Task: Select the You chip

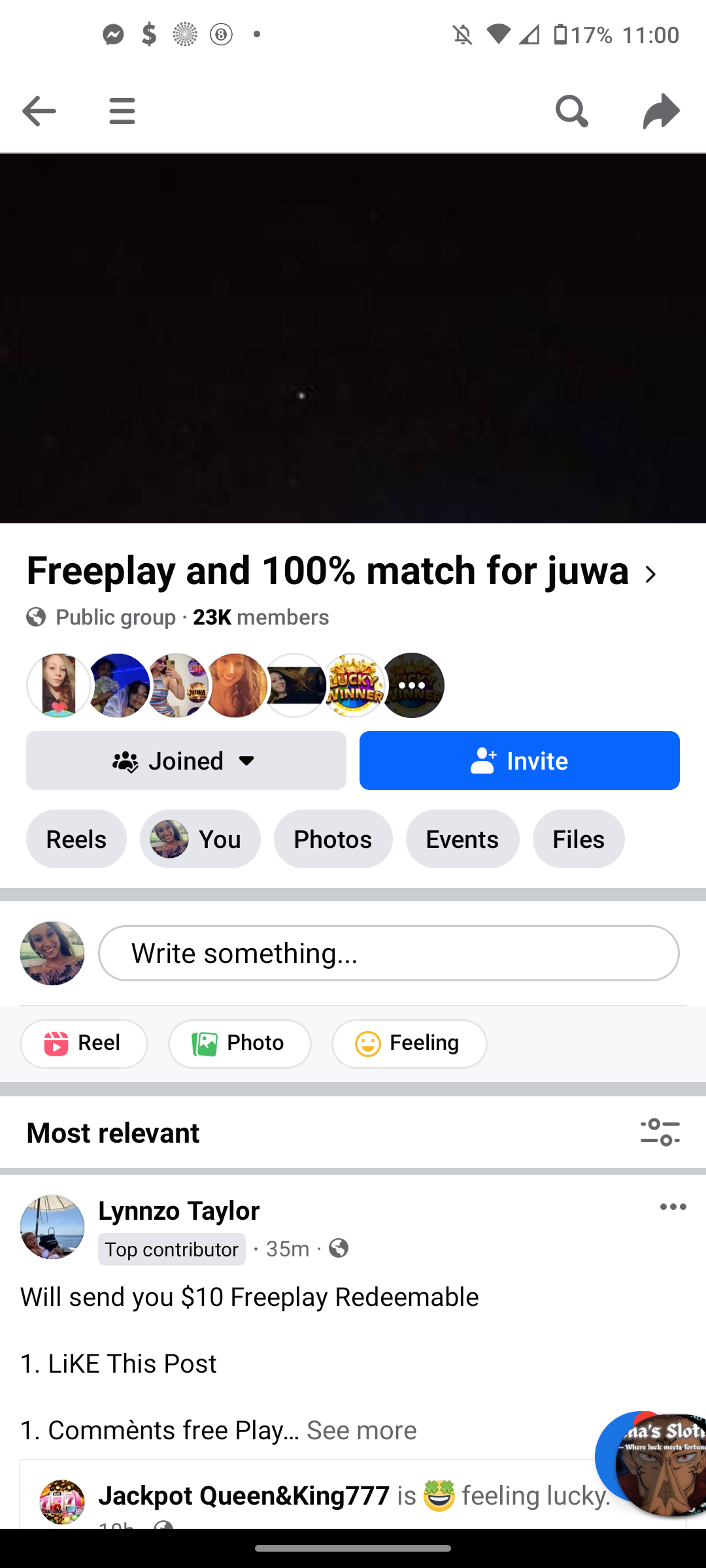Action: point(200,839)
